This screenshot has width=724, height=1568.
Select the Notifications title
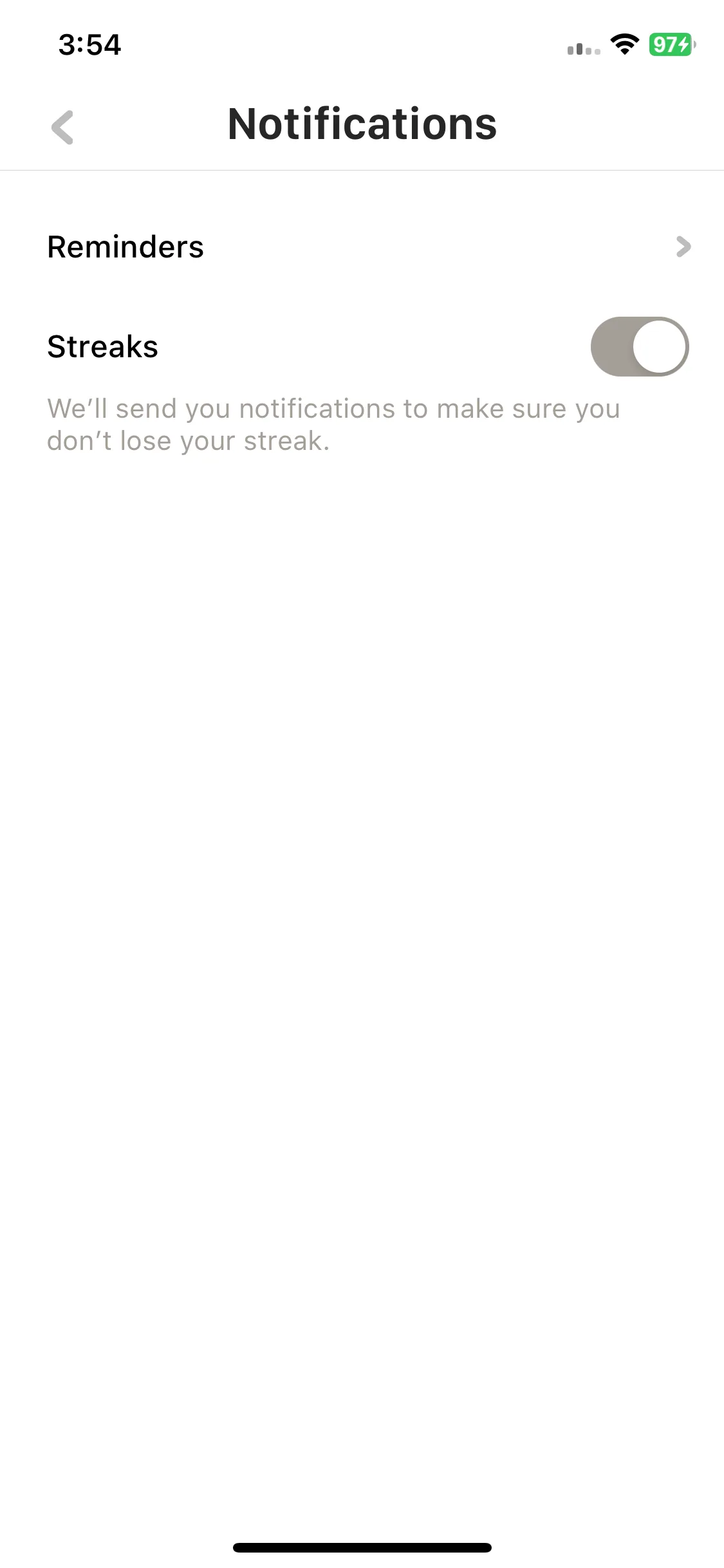362,124
